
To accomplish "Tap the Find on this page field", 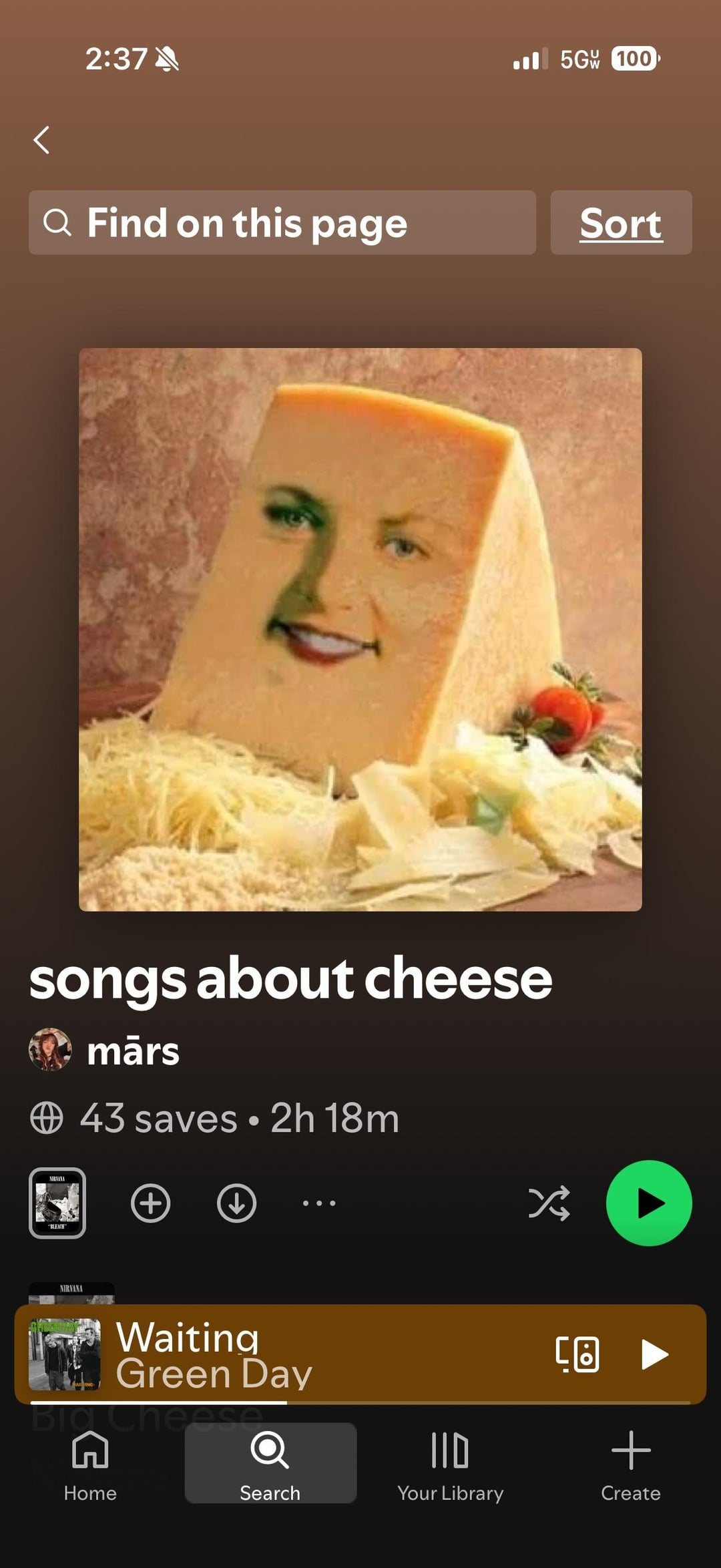I will pos(282,222).
